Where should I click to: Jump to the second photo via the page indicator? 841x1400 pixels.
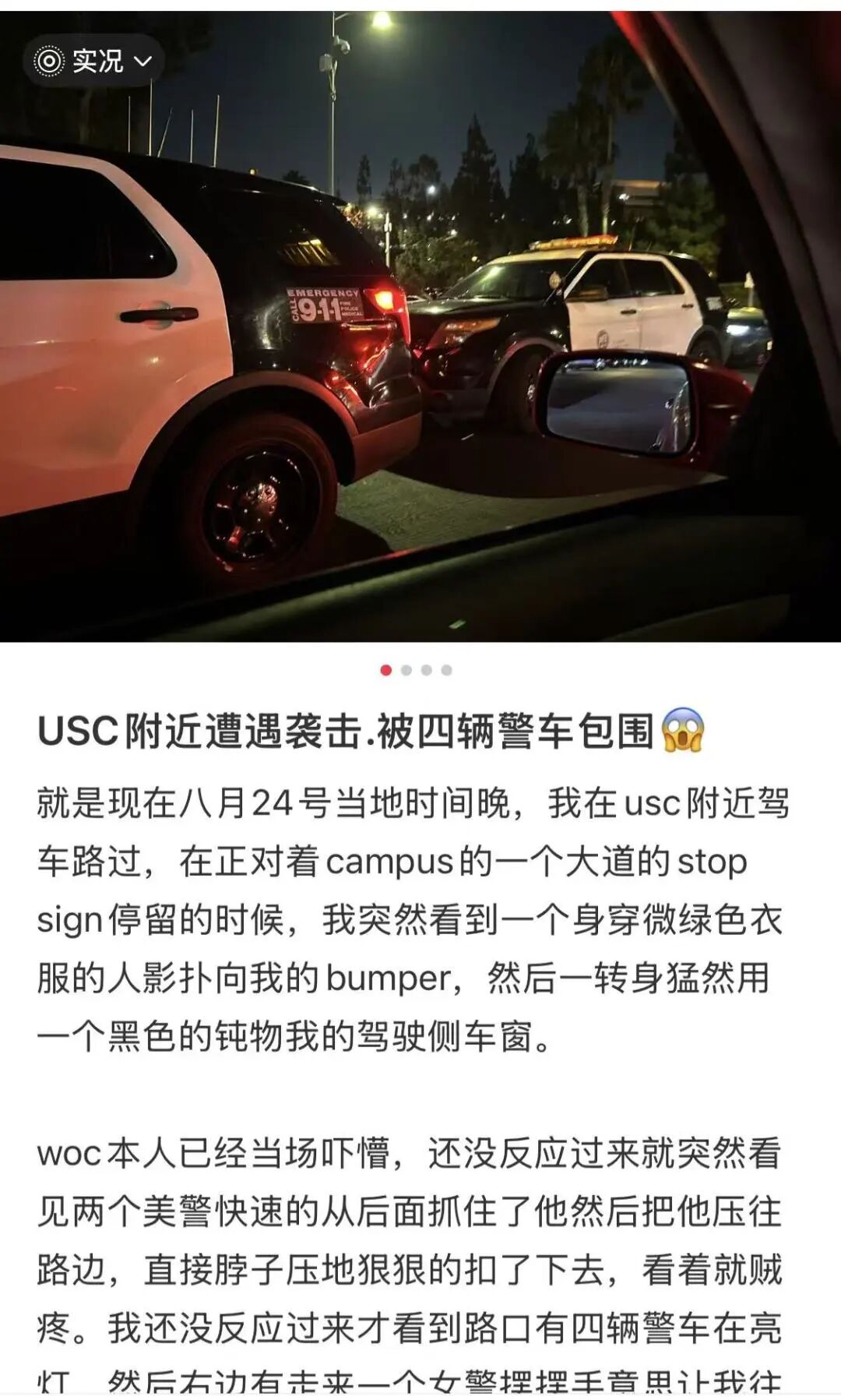[406, 670]
